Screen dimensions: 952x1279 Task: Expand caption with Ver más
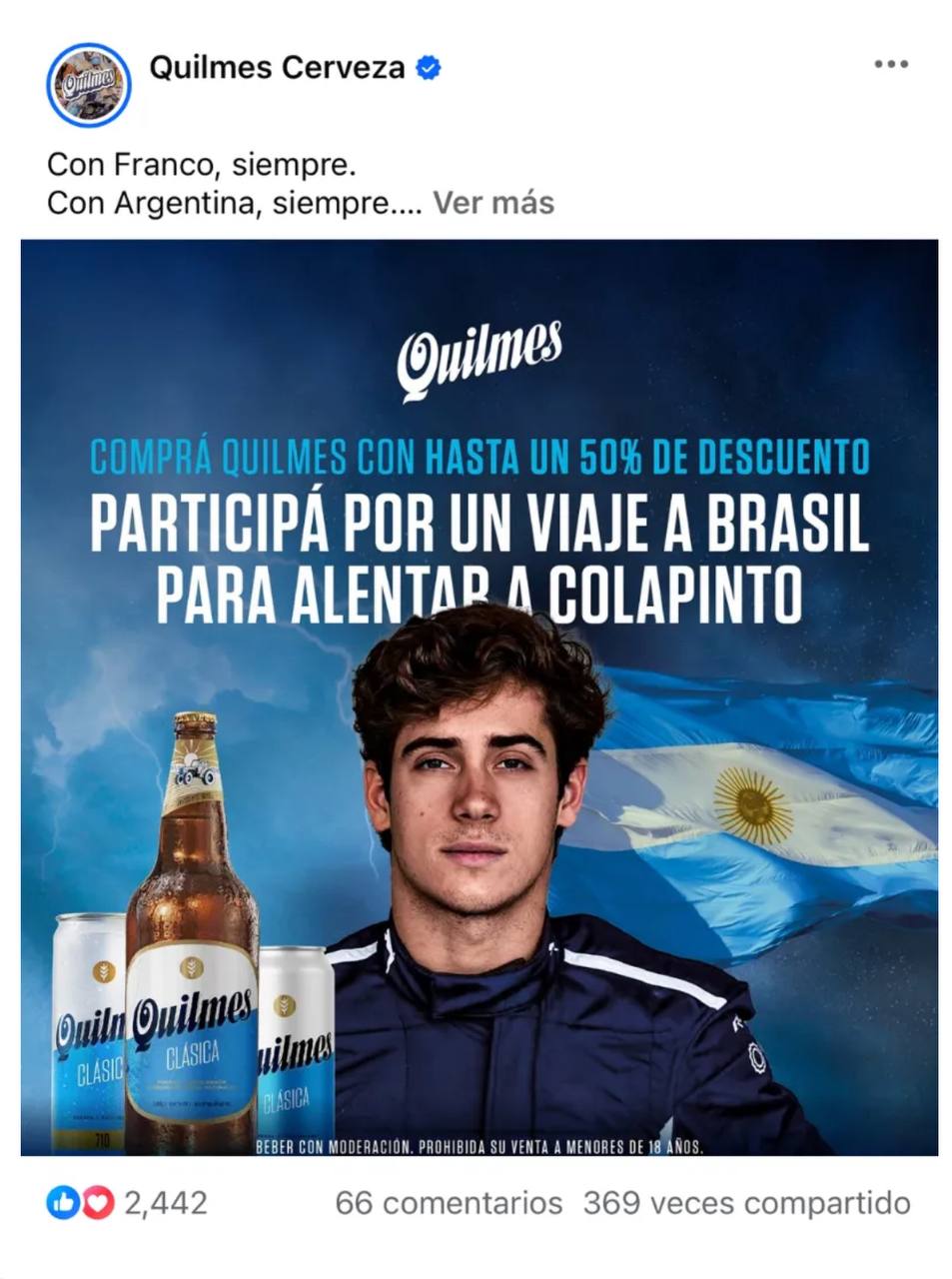pyautogui.click(x=492, y=203)
